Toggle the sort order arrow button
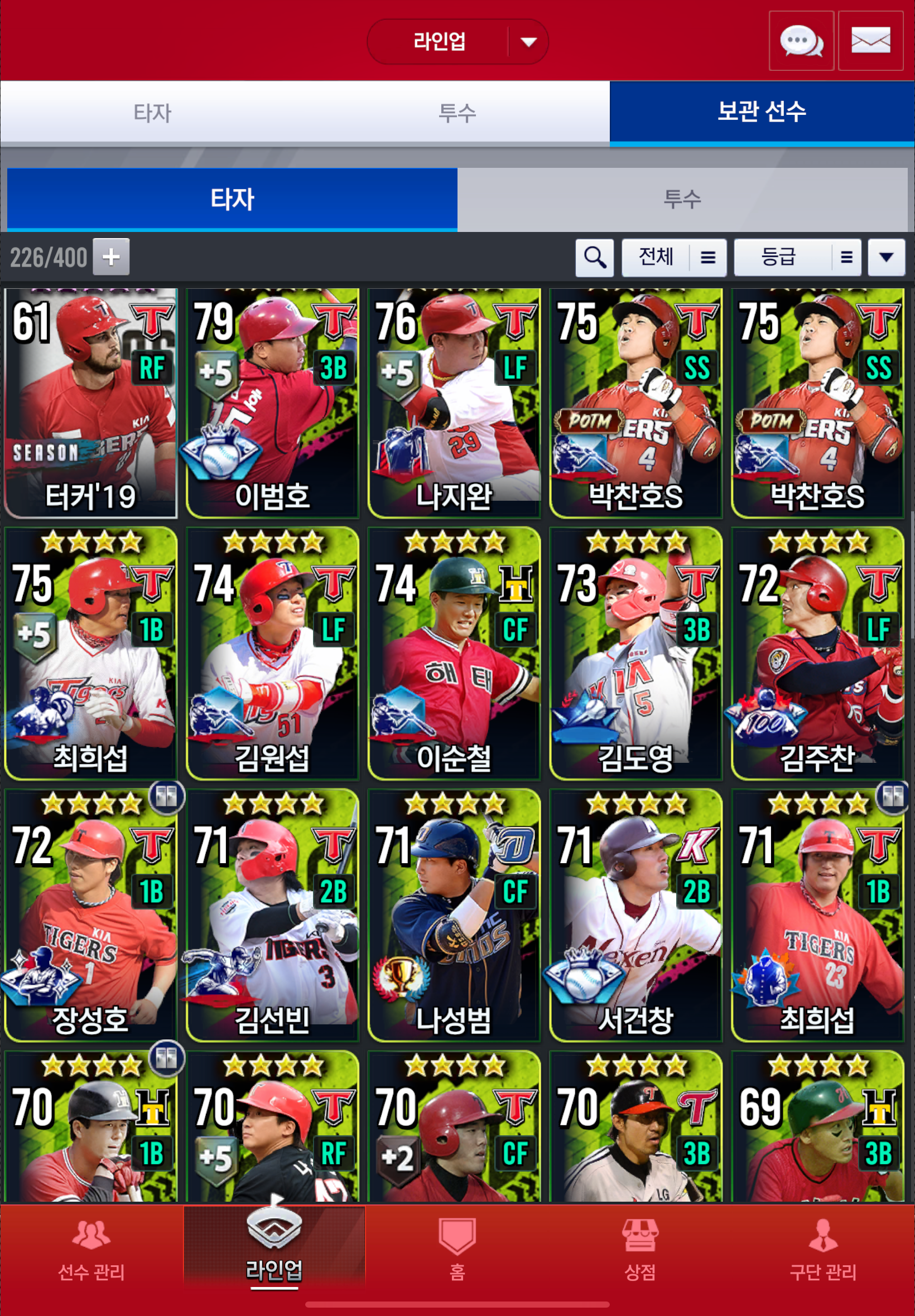This screenshot has height=1316, width=915. [x=886, y=258]
